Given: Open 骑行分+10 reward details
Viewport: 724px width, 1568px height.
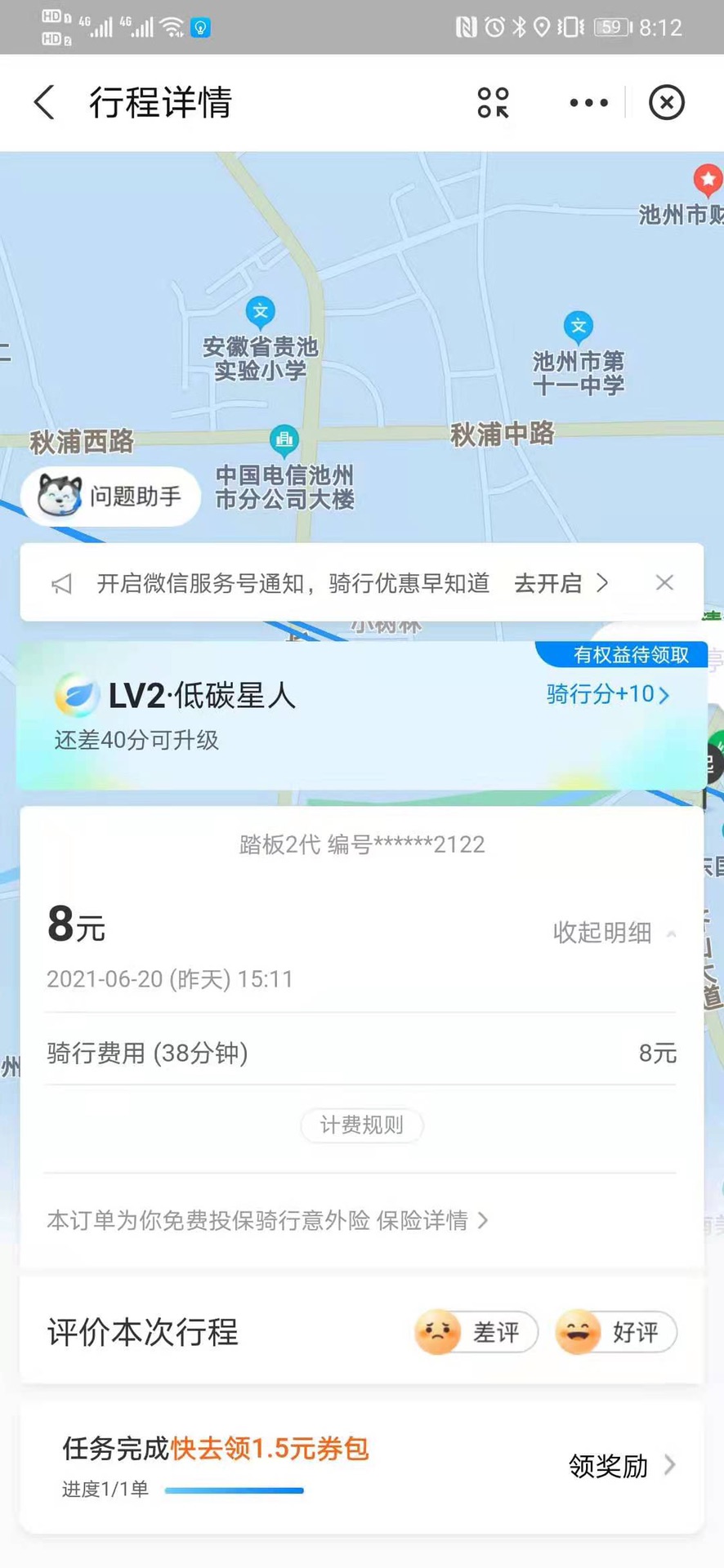Looking at the screenshot, I should click(607, 694).
